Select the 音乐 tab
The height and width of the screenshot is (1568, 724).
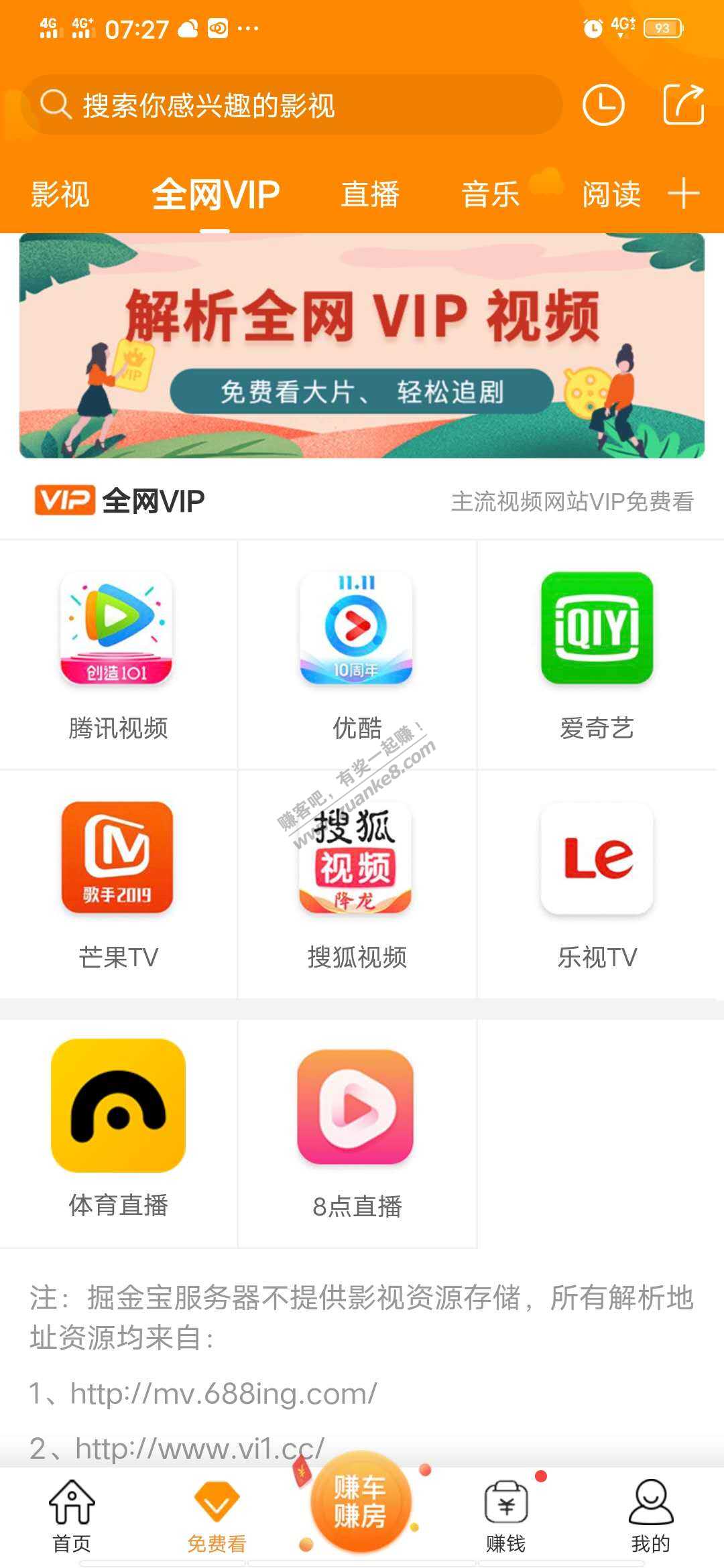[490, 195]
